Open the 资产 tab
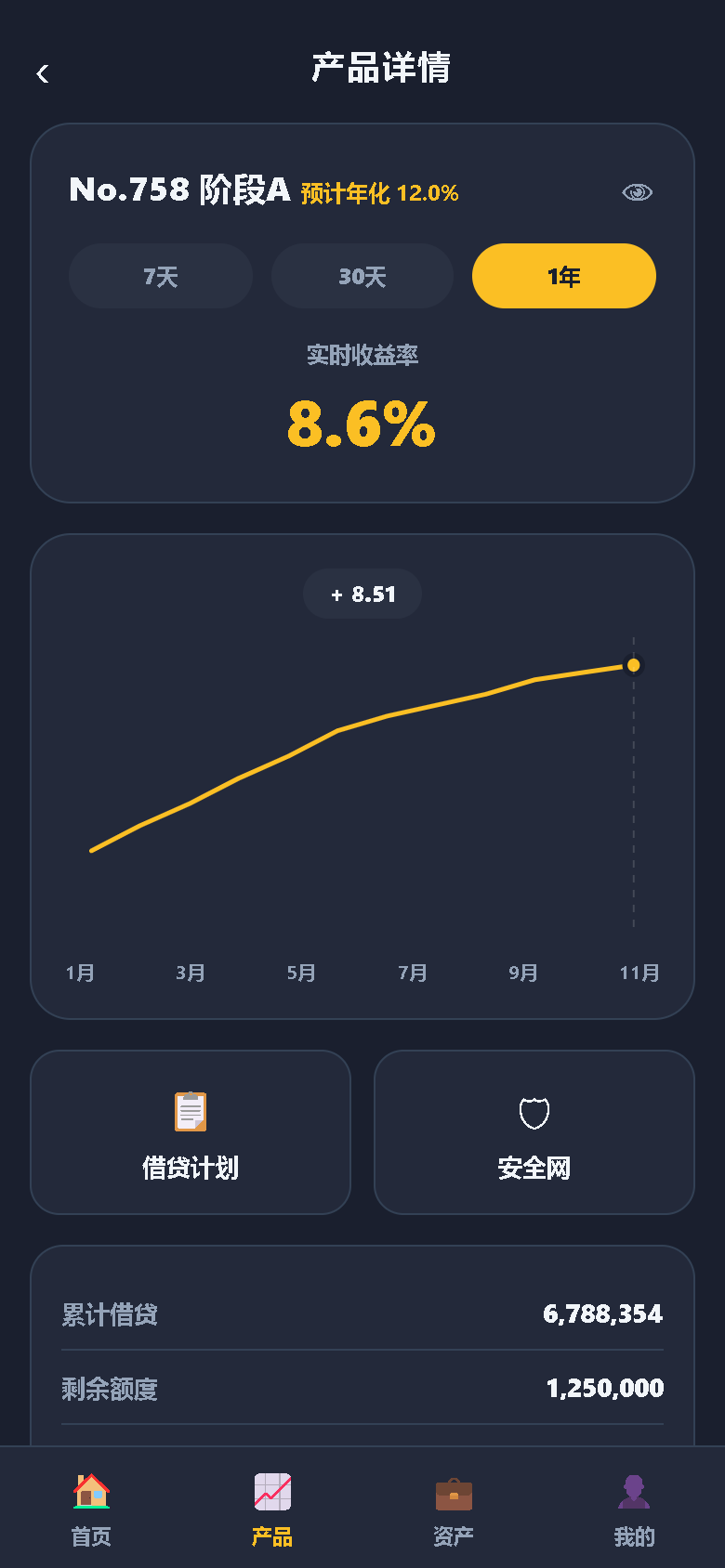Screen dimensions: 725x1568 [x=454, y=1509]
